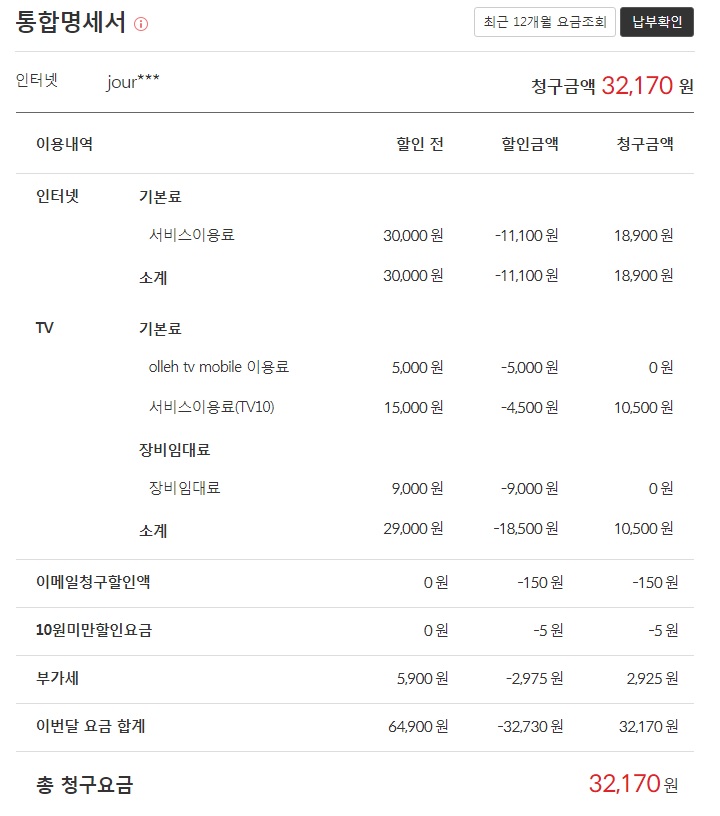The width and height of the screenshot is (720, 816).
Task: Open 최근 12개월 요금조회 button
Action: (x=544, y=22)
